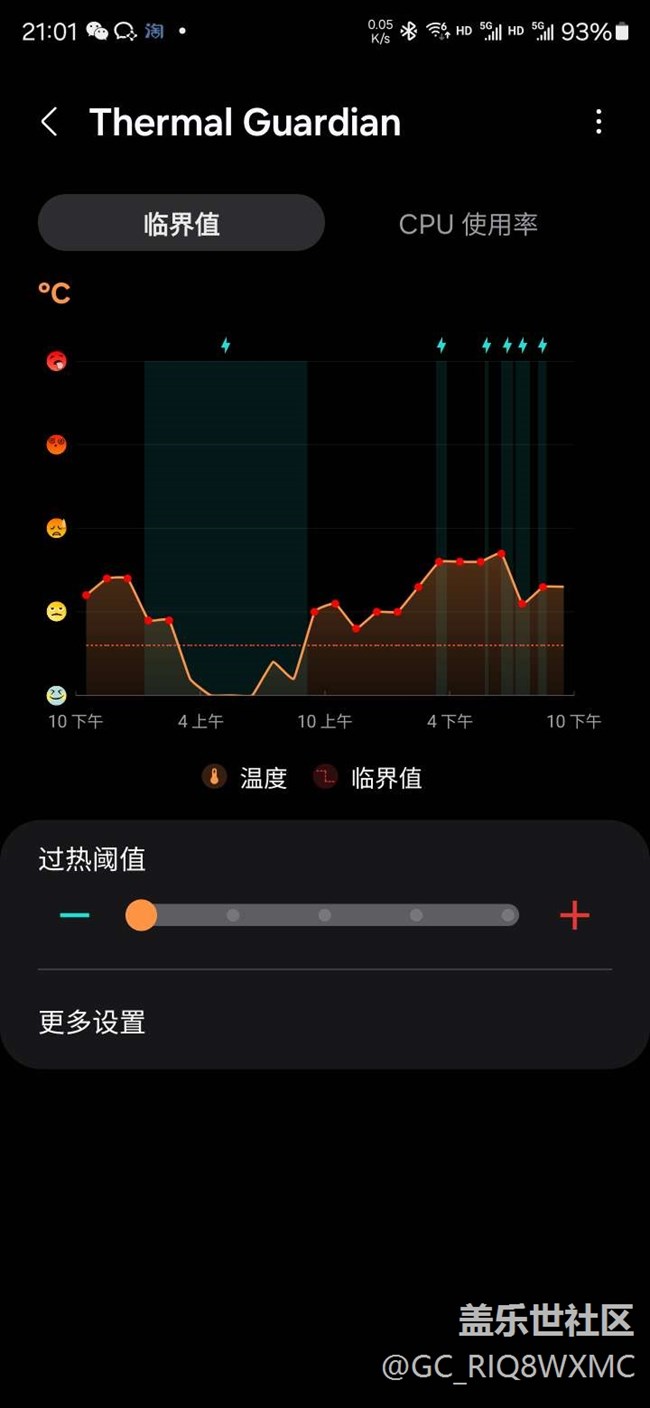Image resolution: width=650 pixels, height=1408 pixels.
Task: Set the 过热阈值 slider to its maximum
Action: [x=509, y=915]
